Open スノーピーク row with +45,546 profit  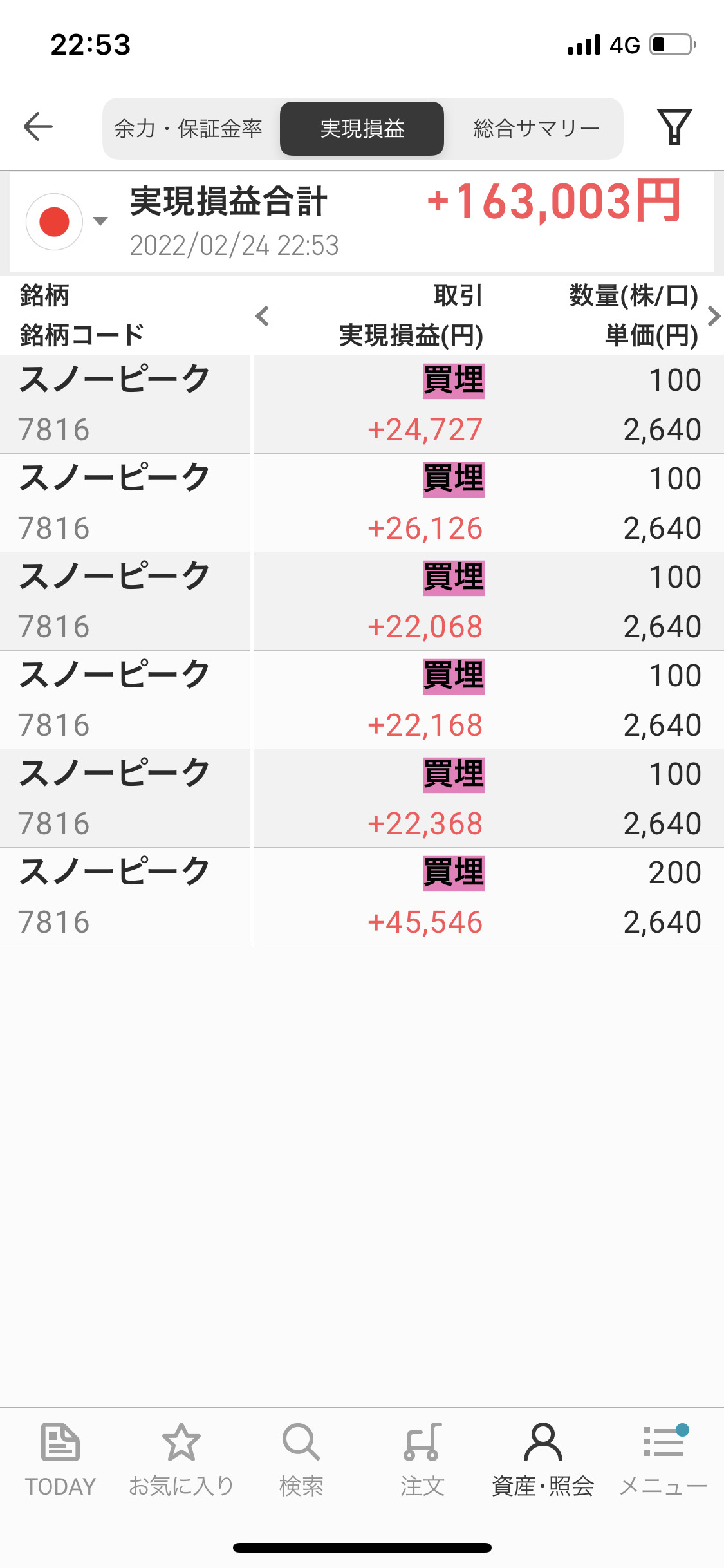pyautogui.click(x=362, y=897)
